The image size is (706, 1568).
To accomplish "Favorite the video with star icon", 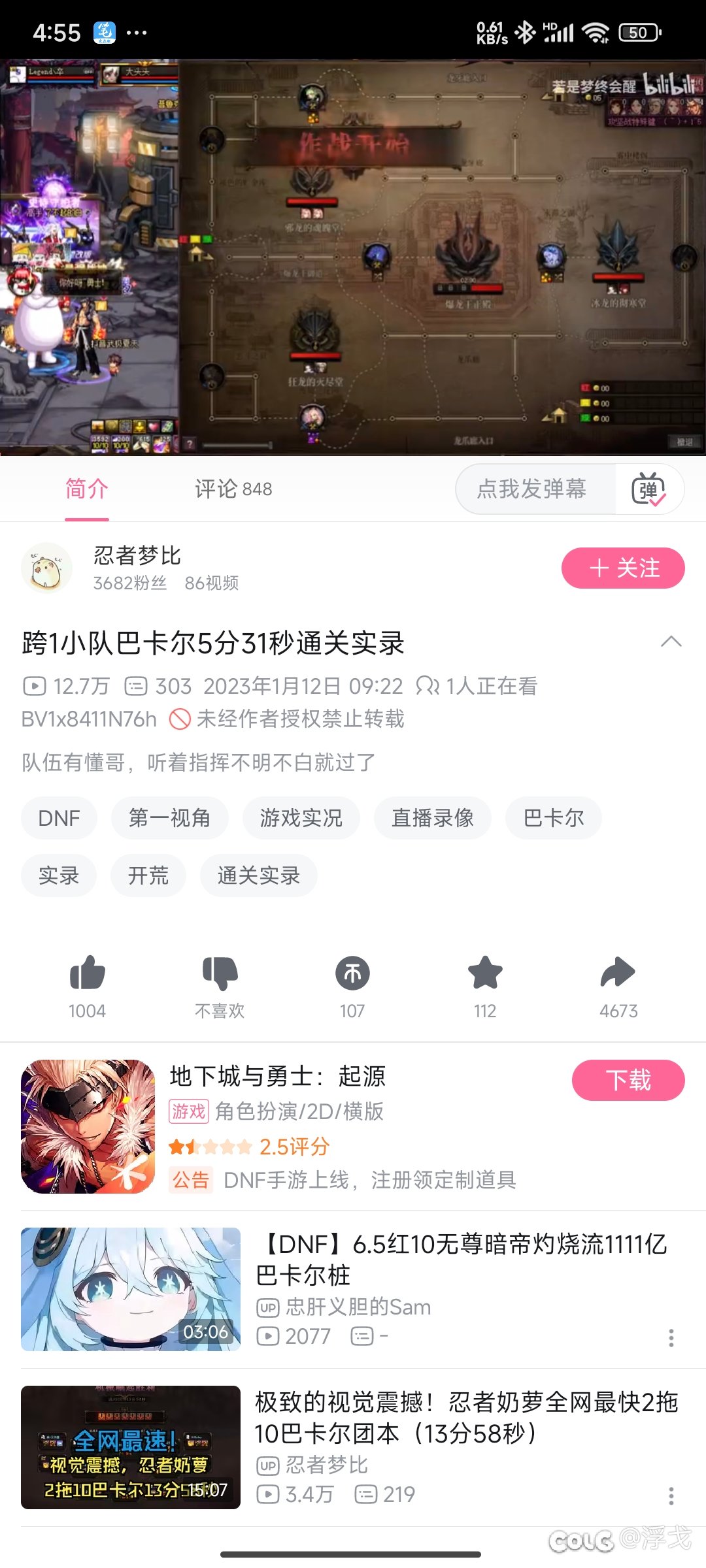I will point(485,973).
